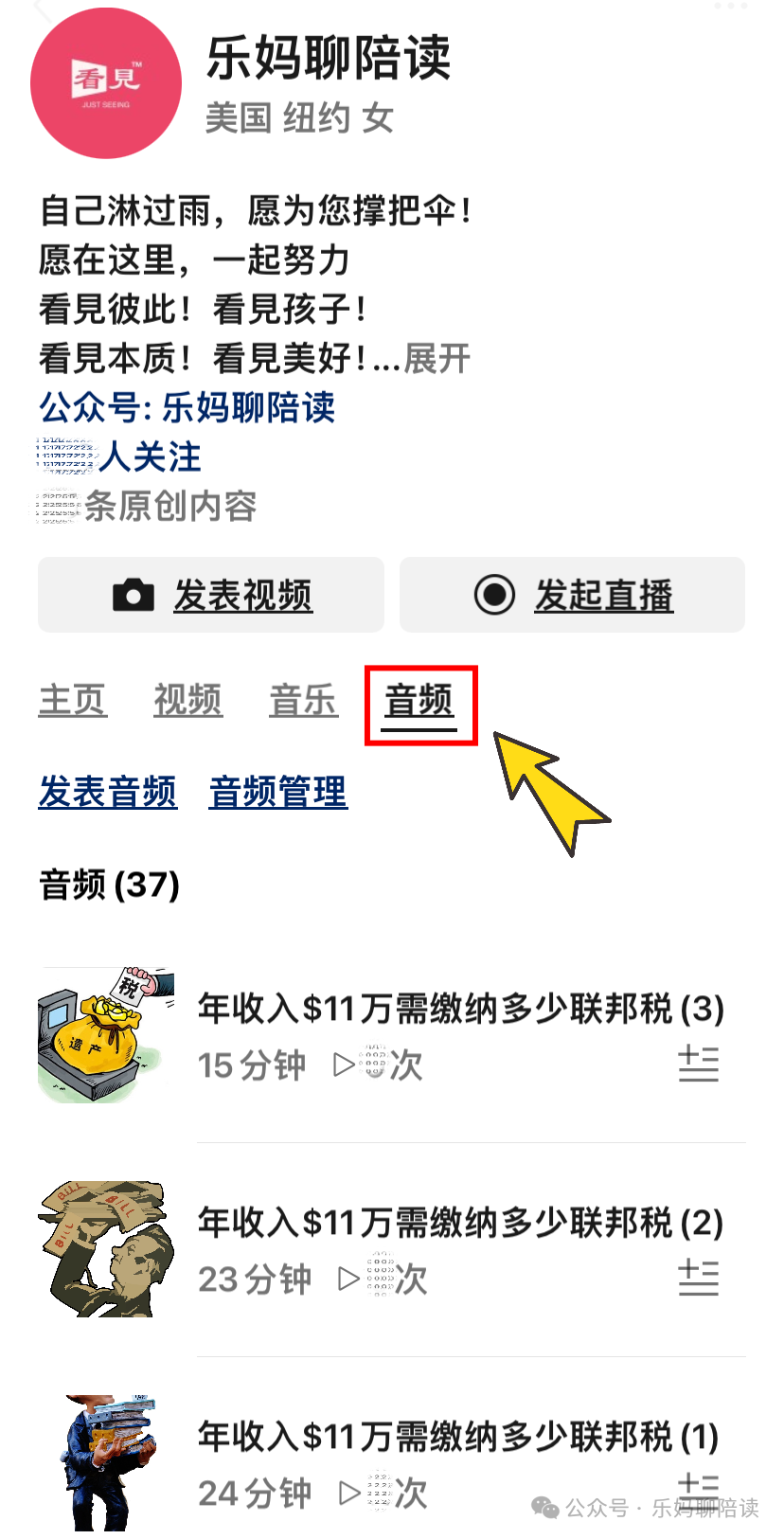The width and height of the screenshot is (784, 1539).
Task: Open the 公众号 乐妈聊陪读 link
Action: tap(187, 407)
